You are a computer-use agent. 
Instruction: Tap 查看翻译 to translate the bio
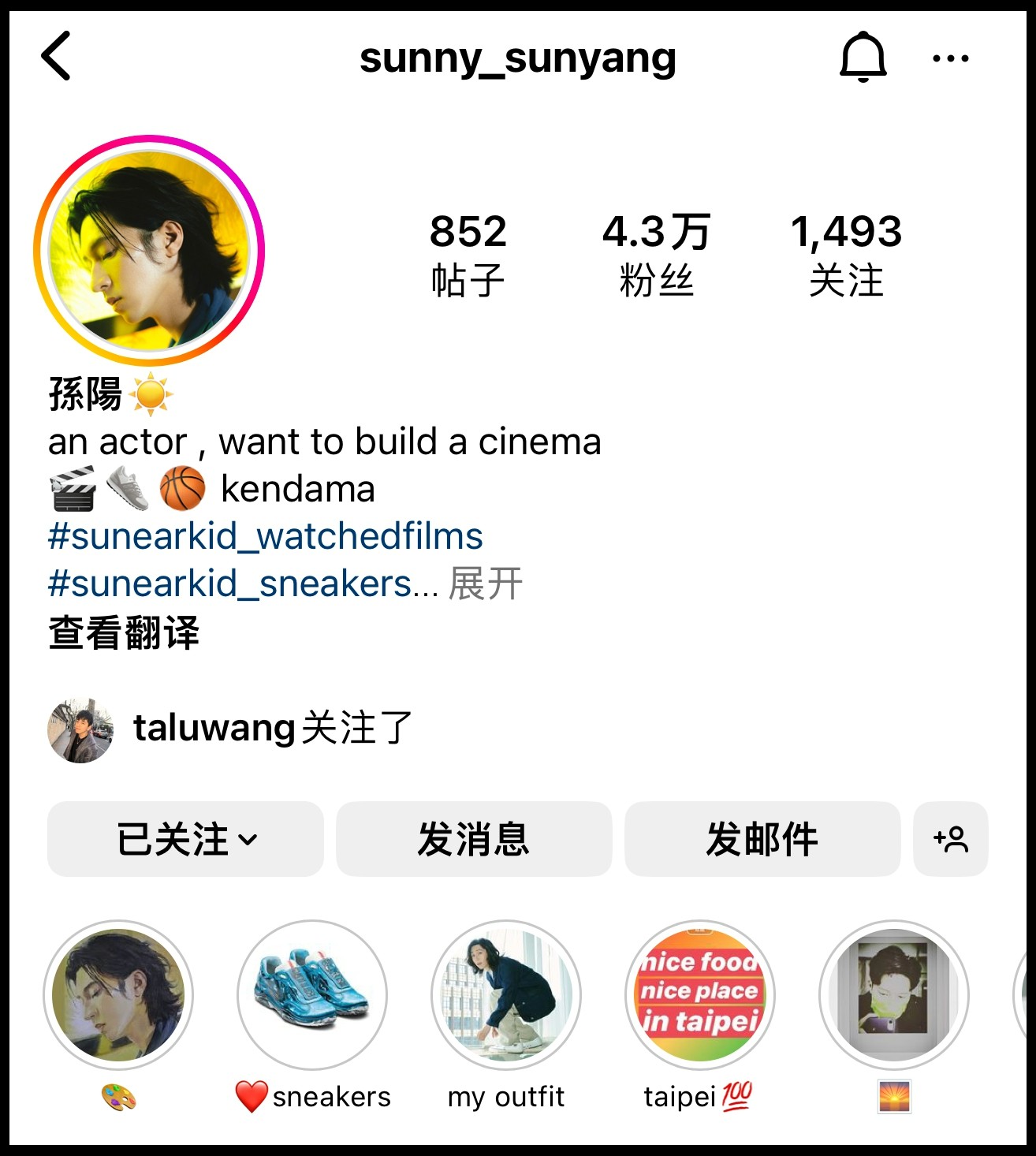click(x=124, y=632)
